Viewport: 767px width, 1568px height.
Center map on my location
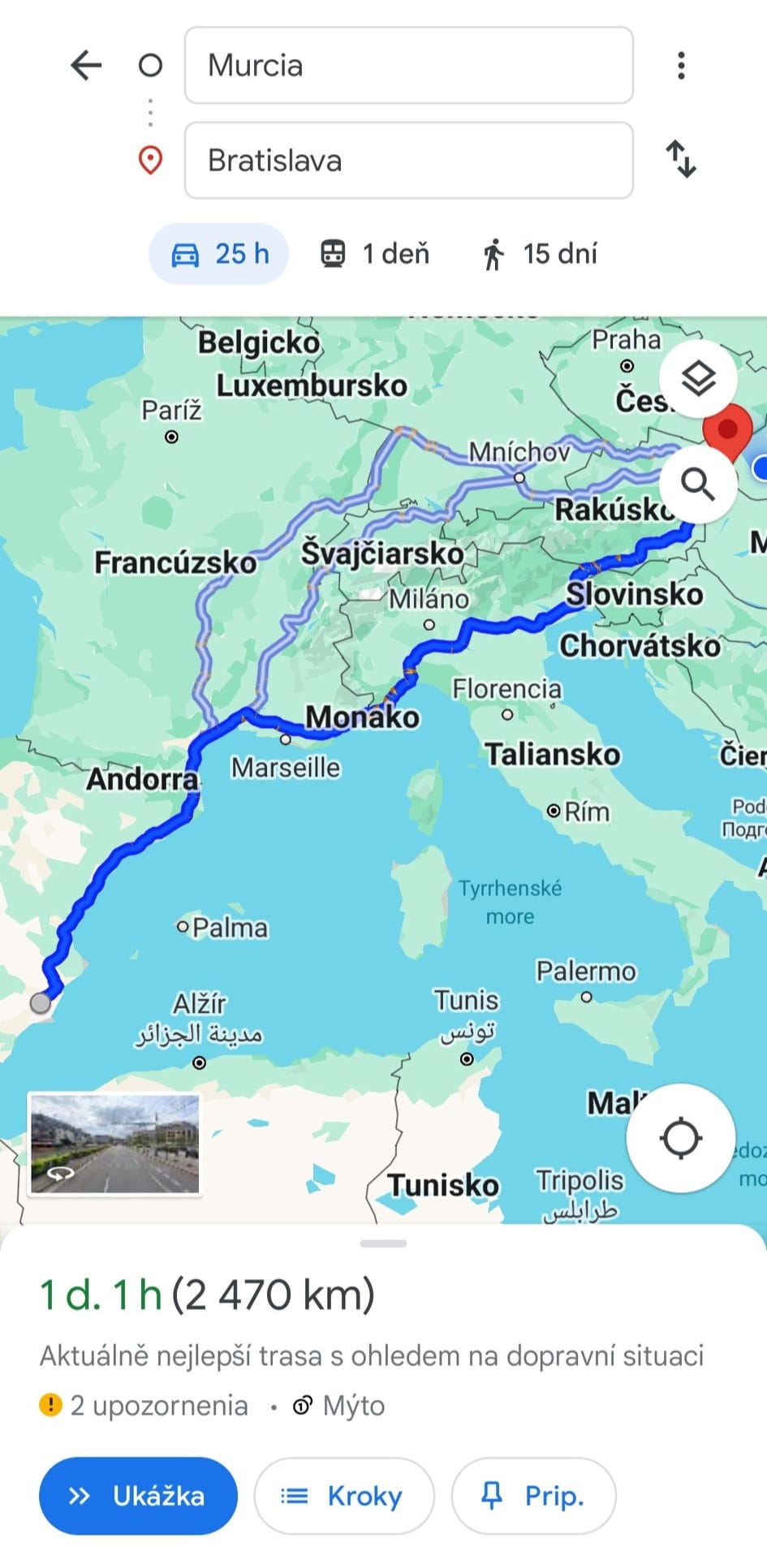pyautogui.click(x=680, y=1137)
